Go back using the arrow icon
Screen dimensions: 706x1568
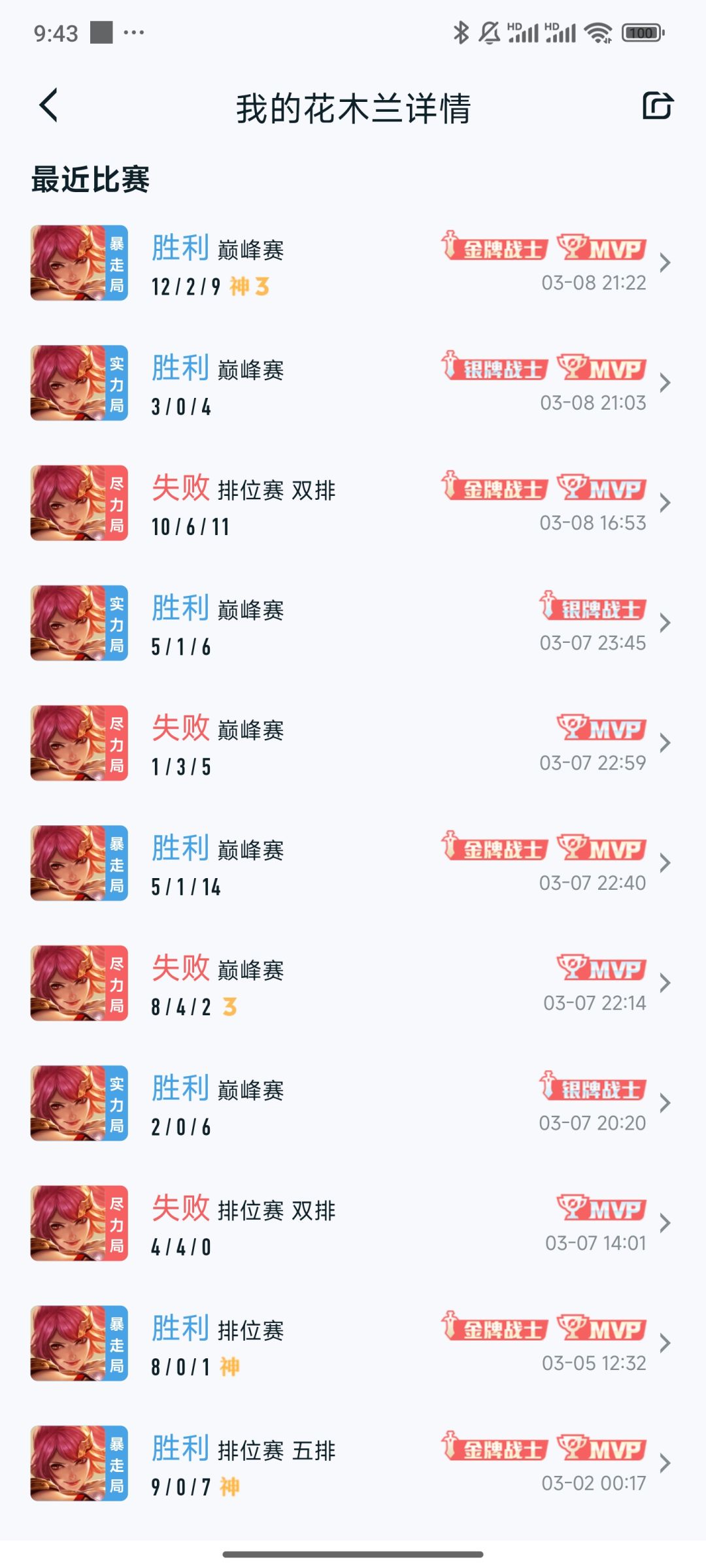(x=49, y=105)
